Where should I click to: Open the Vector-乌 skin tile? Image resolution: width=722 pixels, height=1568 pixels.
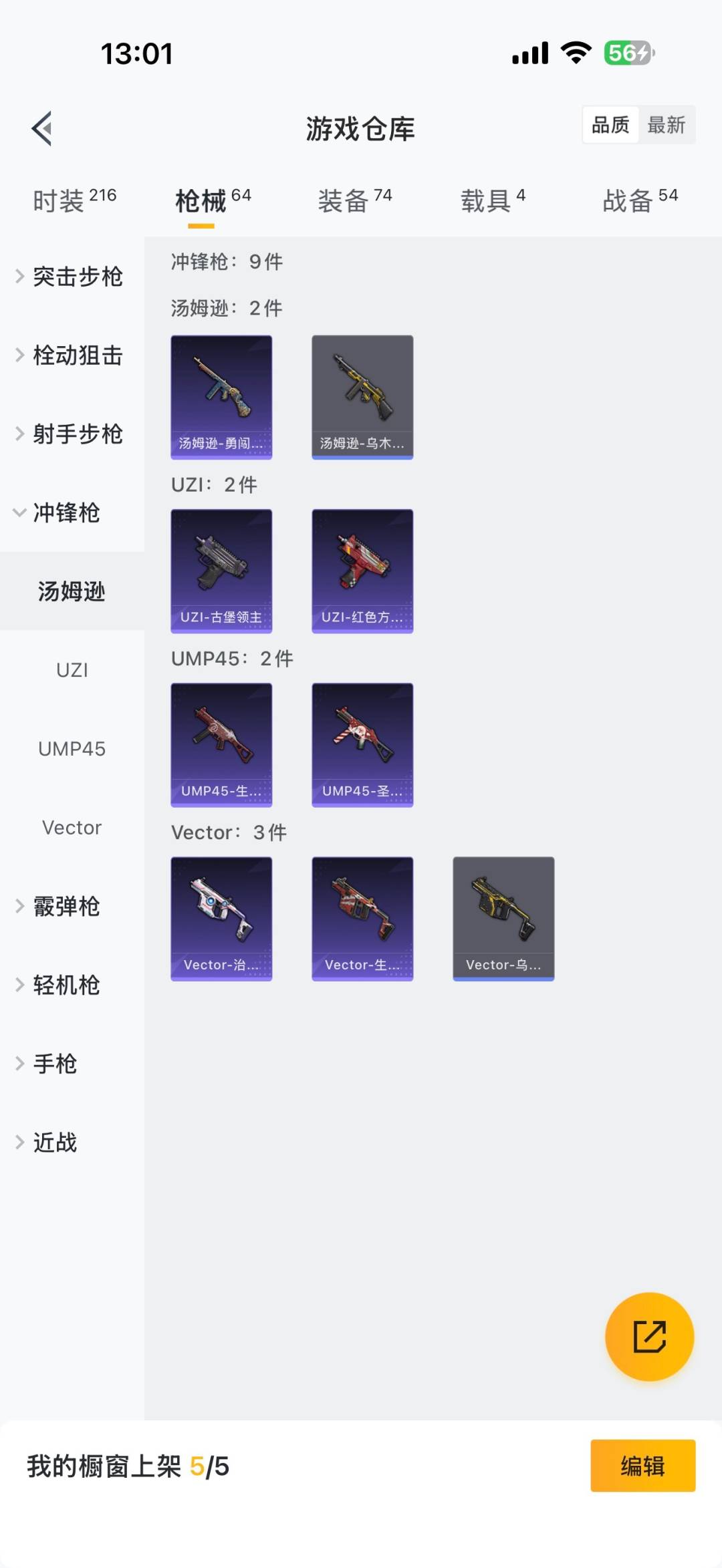(503, 919)
